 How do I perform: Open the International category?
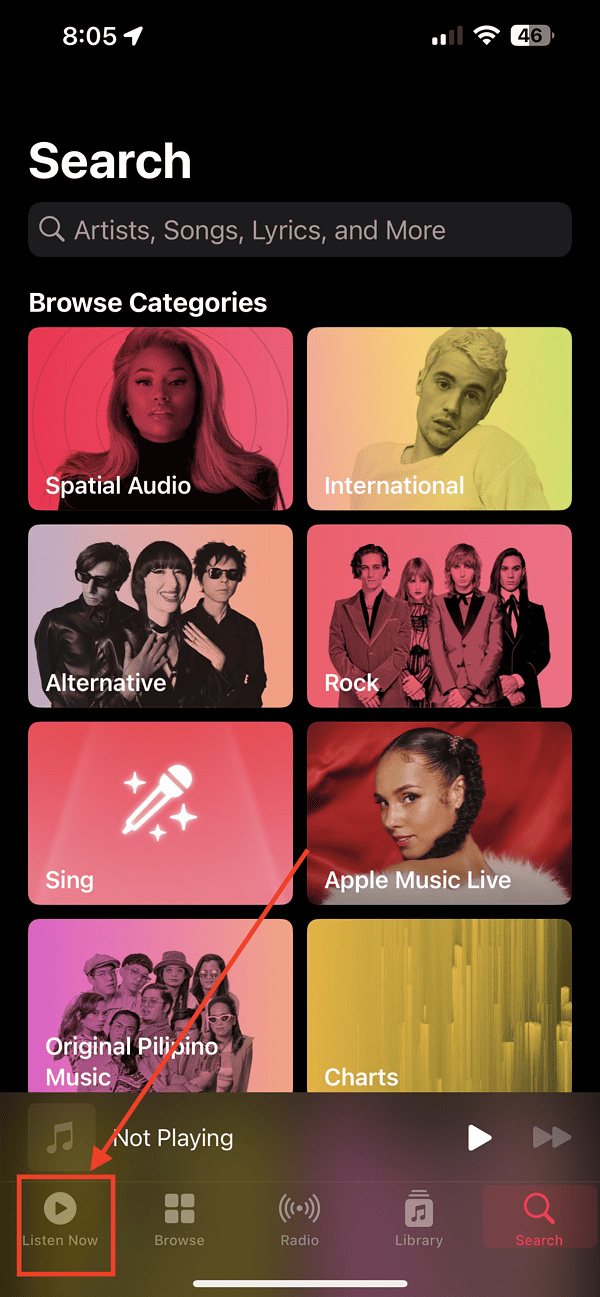(x=439, y=419)
